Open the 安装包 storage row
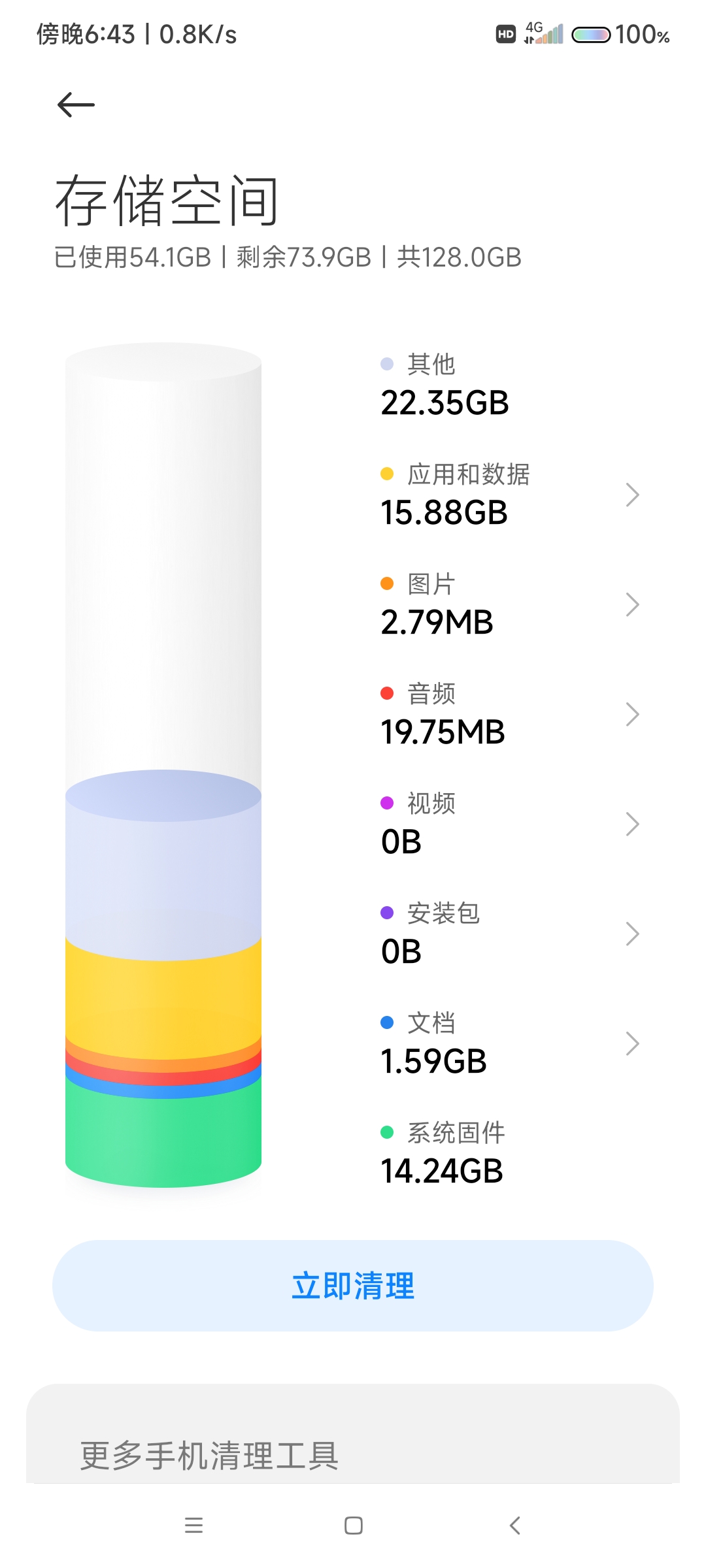Screen dimensions: 706x1568 (x=510, y=934)
